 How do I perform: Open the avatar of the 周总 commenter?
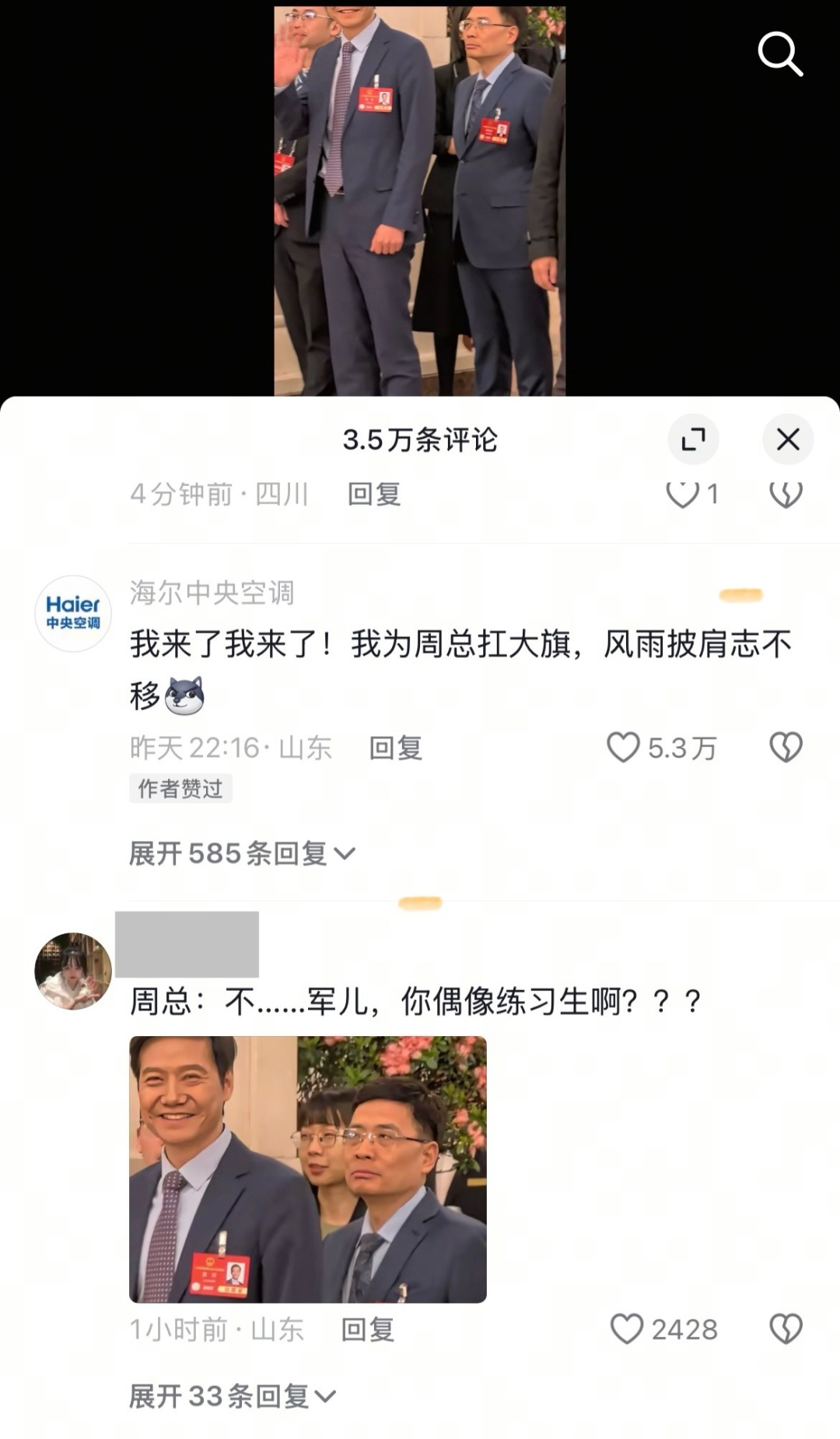click(x=73, y=972)
